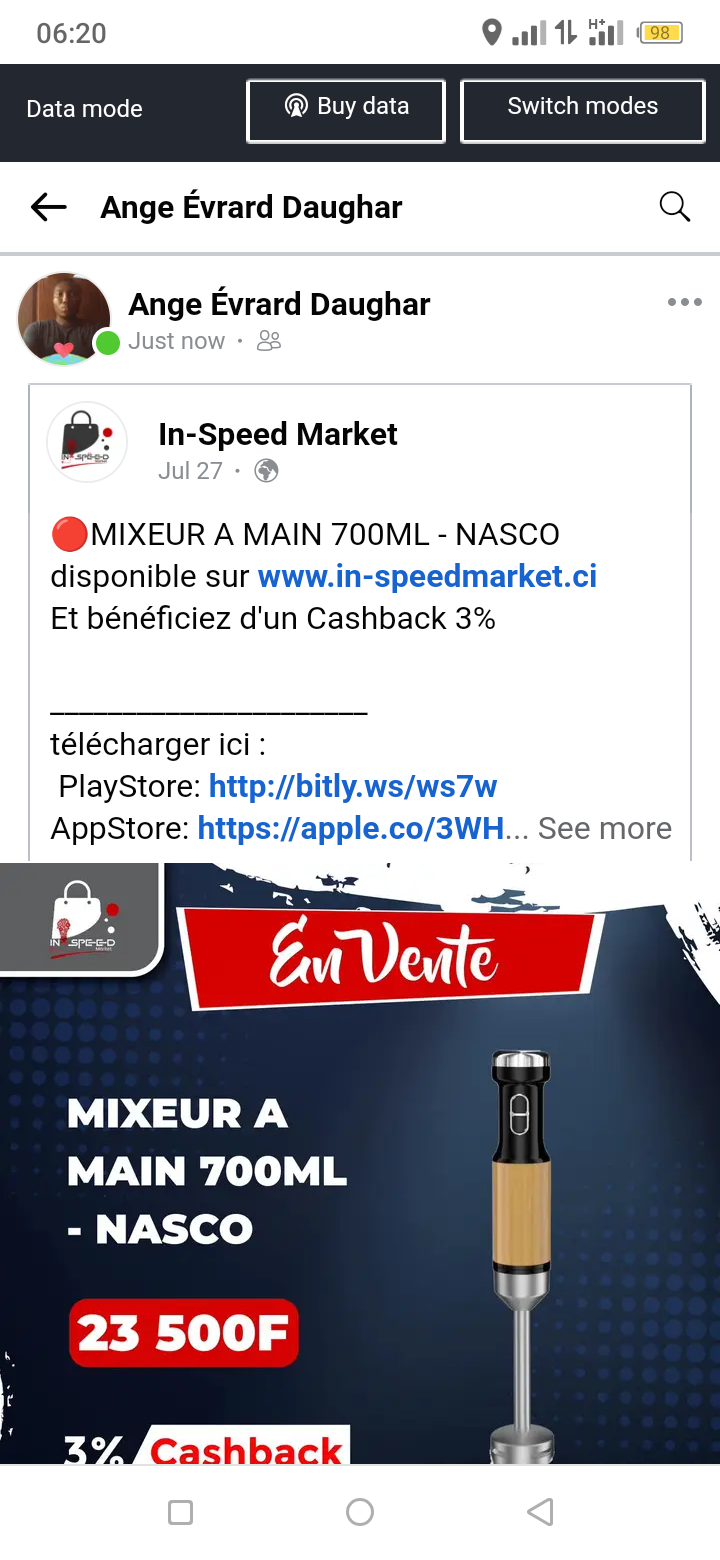Open the In-Speed Market page
This screenshot has height=1560, width=720.
(277, 434)
